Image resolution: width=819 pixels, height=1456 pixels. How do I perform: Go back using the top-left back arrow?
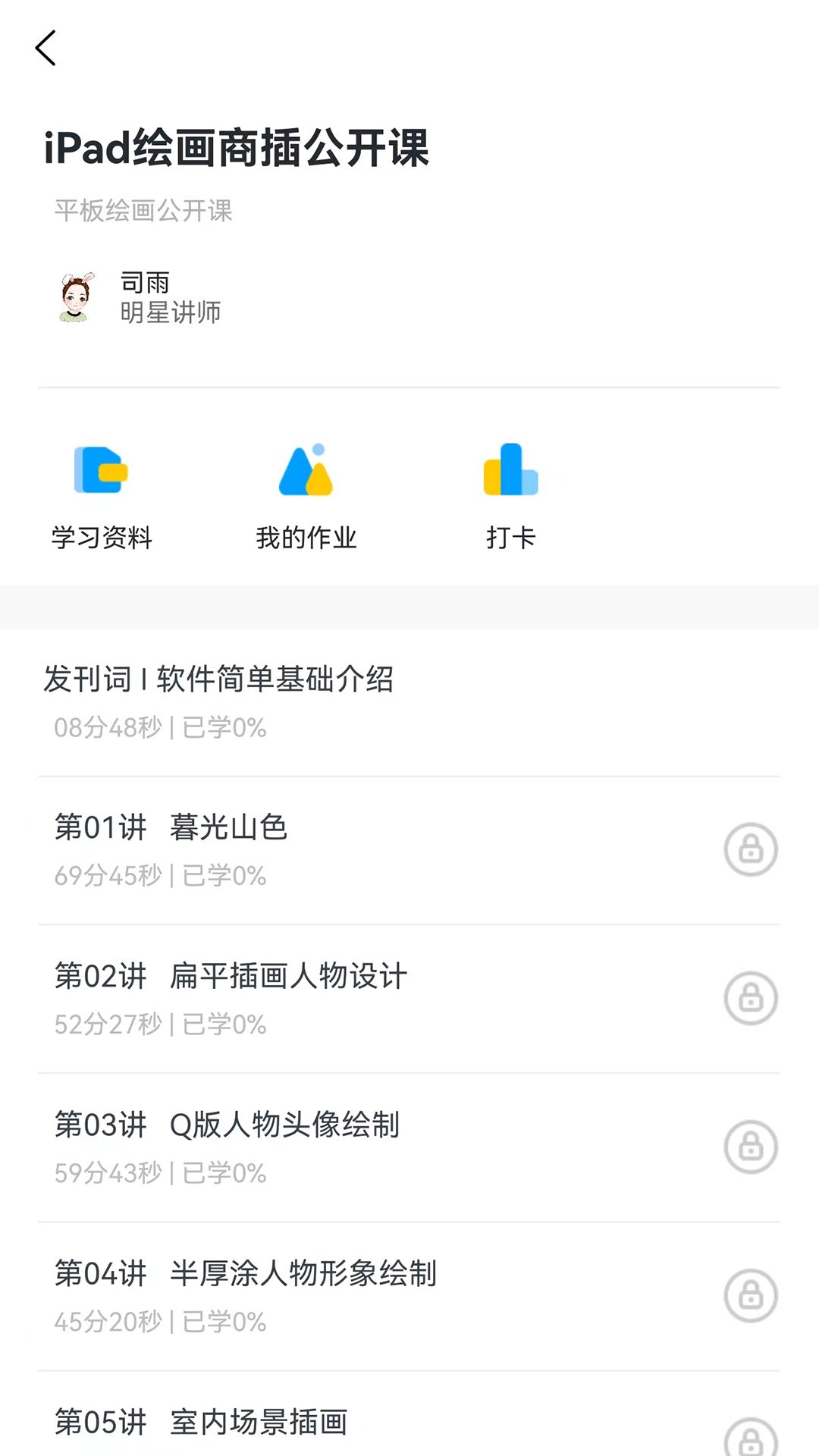click(x=45, y=48)
